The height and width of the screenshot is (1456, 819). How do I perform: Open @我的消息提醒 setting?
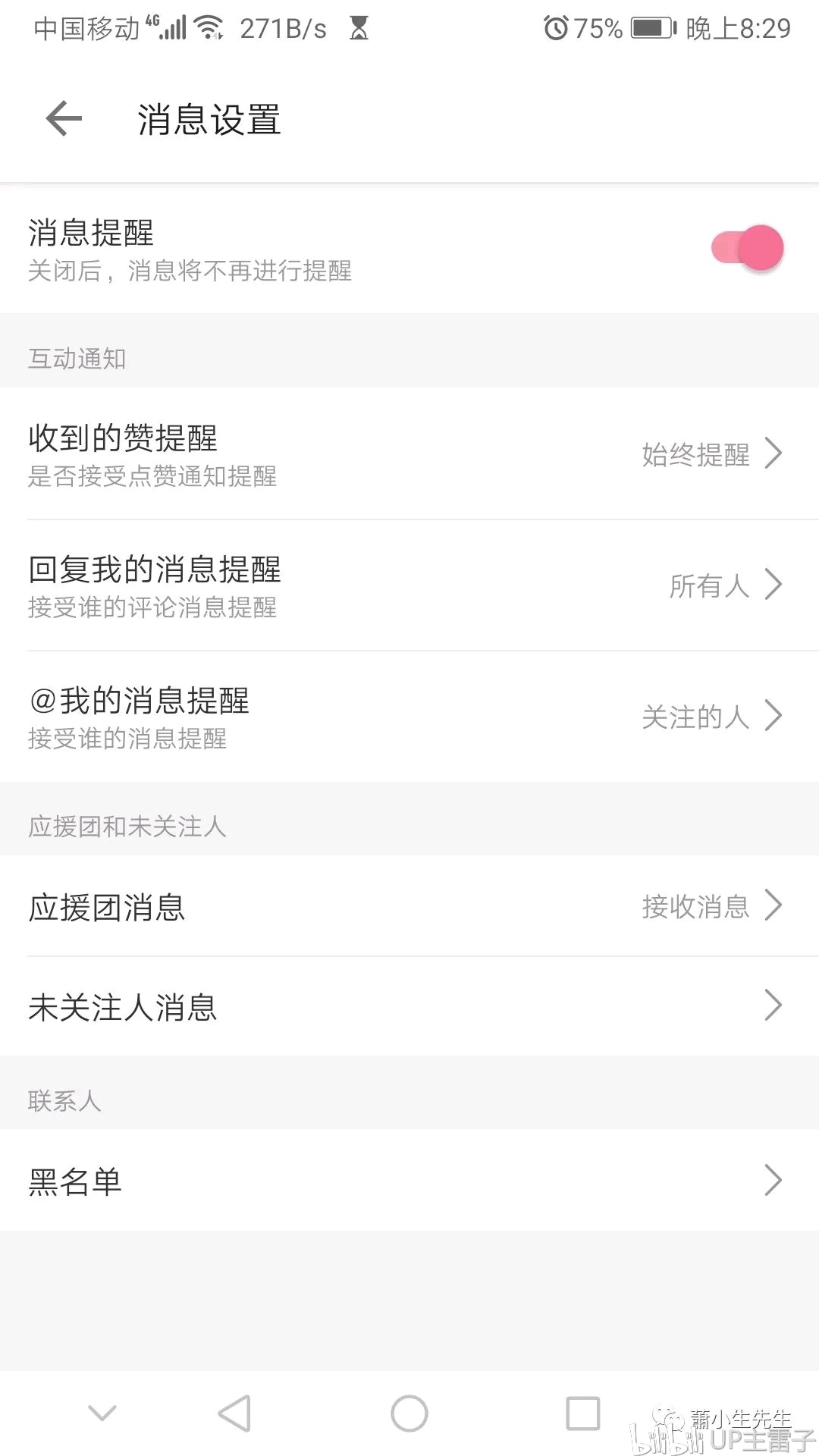(x=409, y=716)
